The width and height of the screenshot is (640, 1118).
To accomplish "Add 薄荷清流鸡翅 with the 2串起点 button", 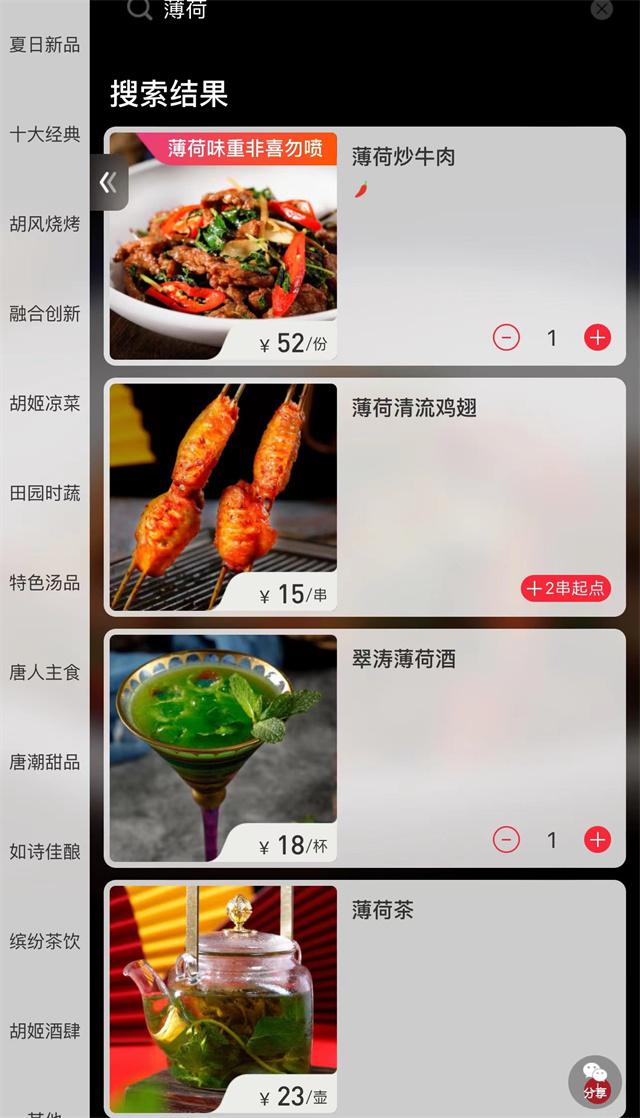I will point(565,588).
